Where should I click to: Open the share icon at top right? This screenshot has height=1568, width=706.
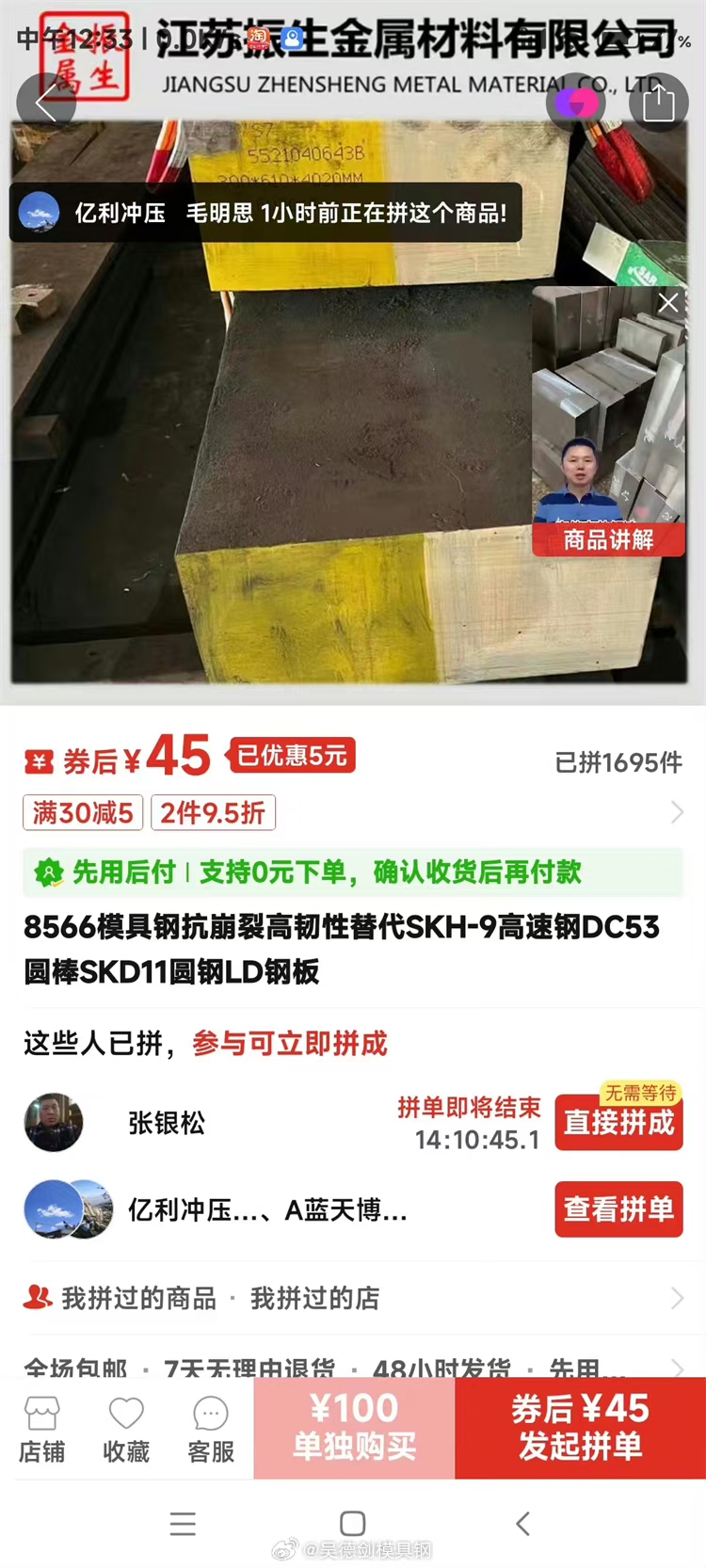click(x=659, y=102)
